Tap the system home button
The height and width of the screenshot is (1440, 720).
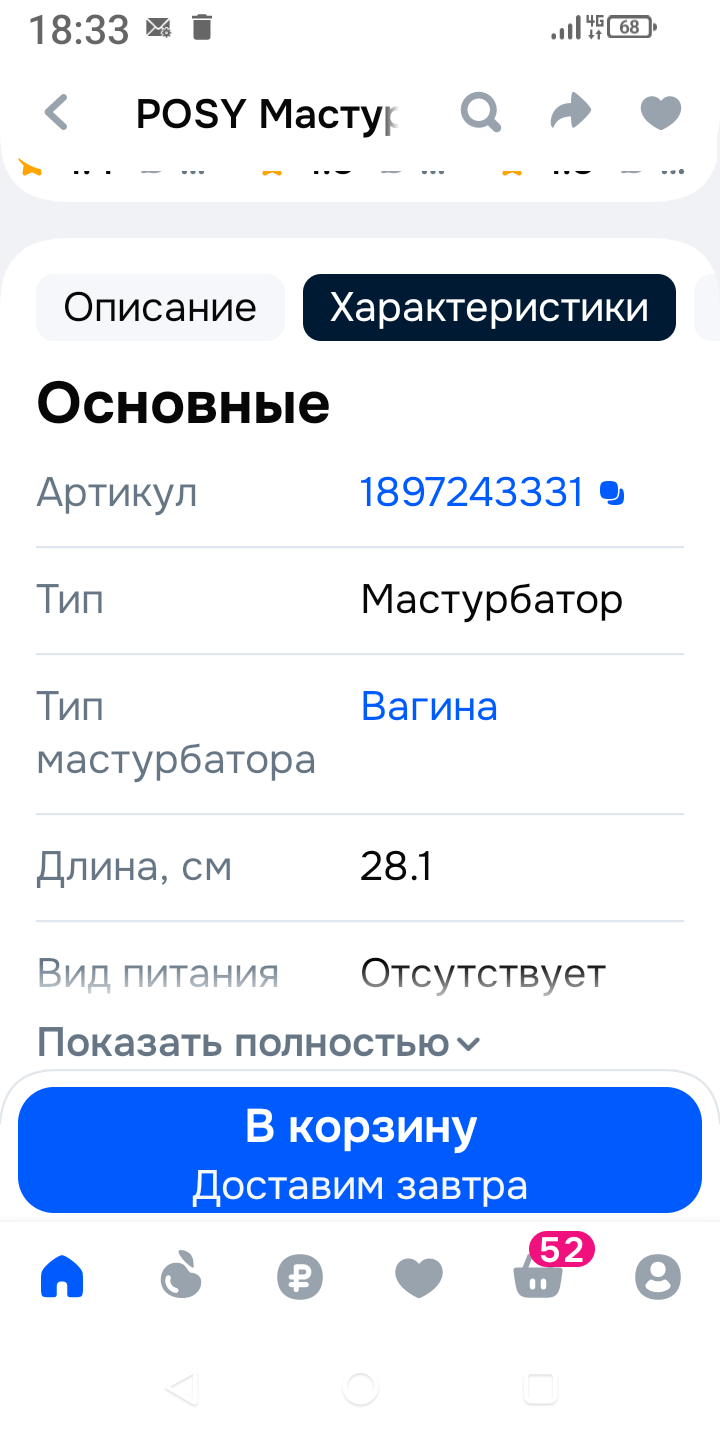tap(360, 1388)
